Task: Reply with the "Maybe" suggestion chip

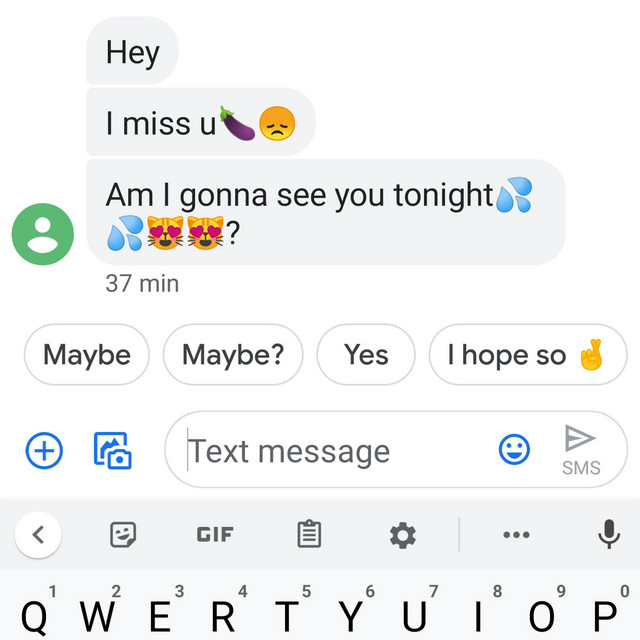Action: (87, 355)
